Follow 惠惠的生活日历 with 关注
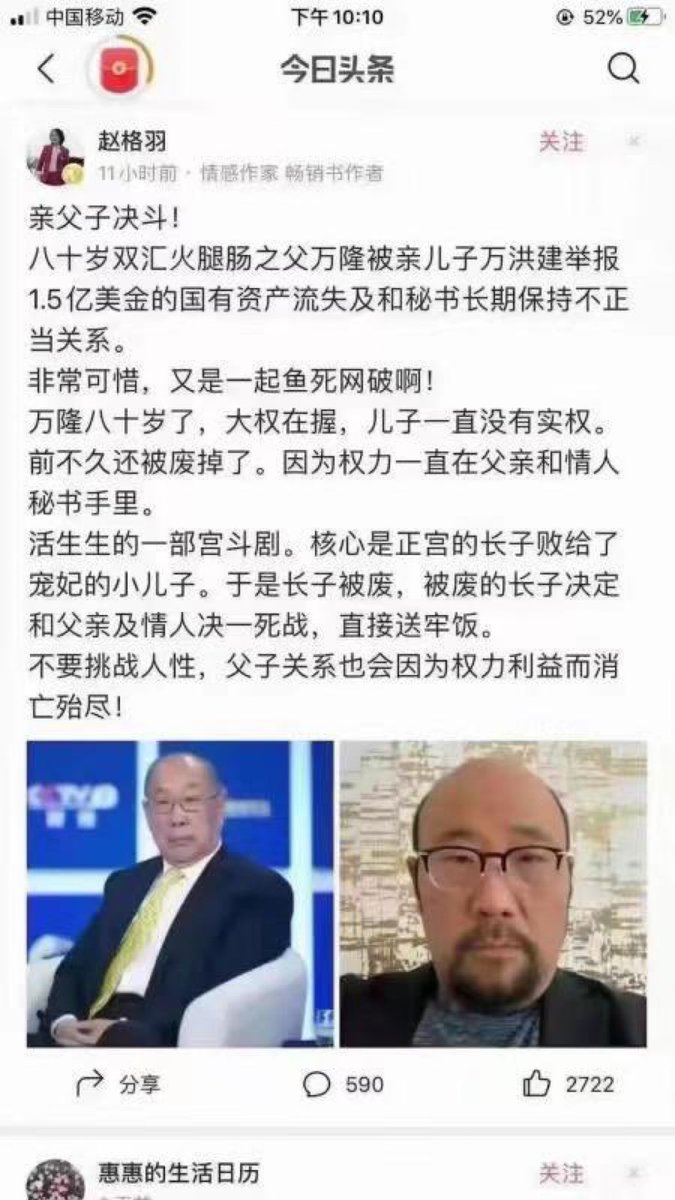675x1200 pixels. pyautogui.click(x=561, y=1173)
